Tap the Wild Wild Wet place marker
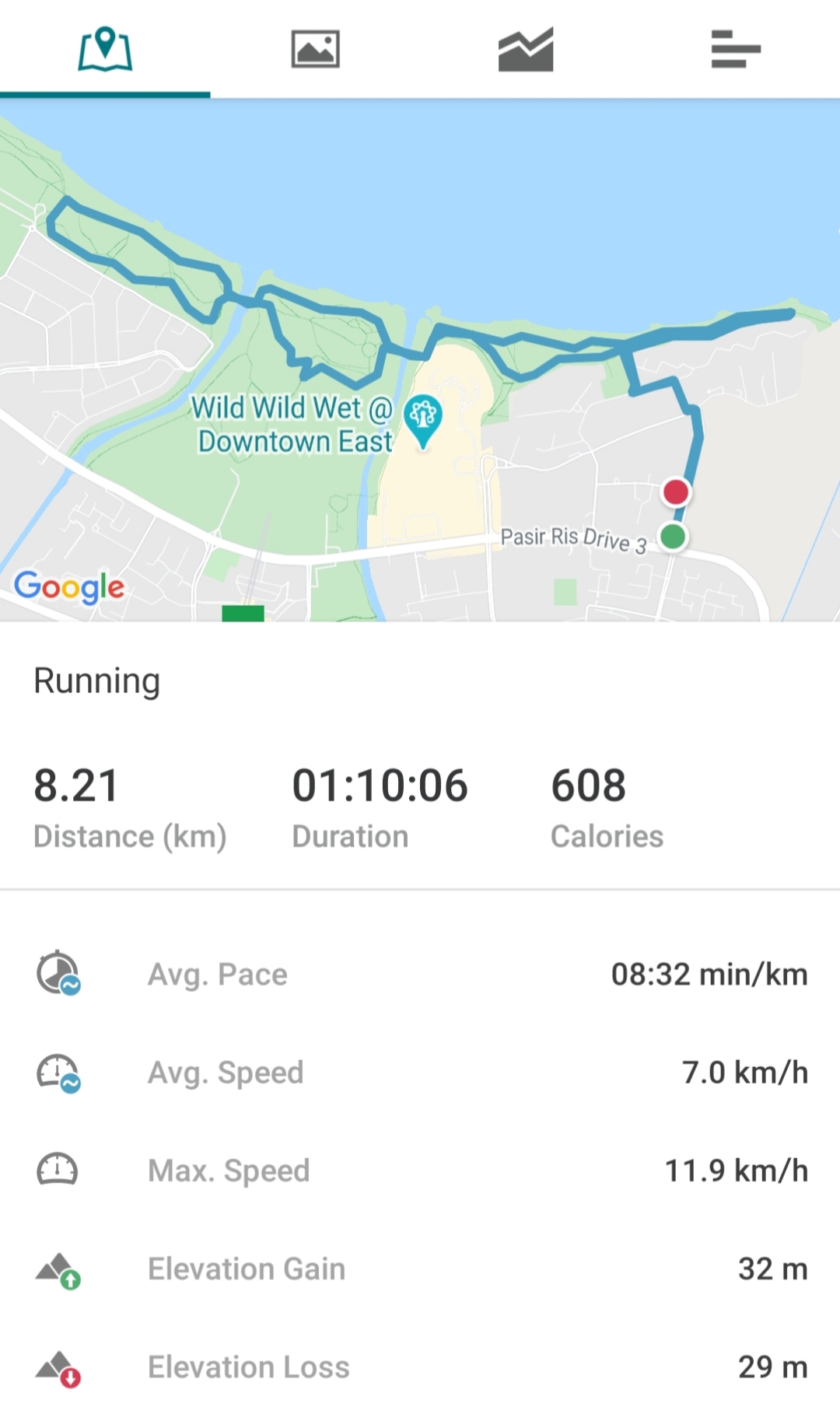The height and width of the screenshot is (1428, 840). click(x=423, y=421)
